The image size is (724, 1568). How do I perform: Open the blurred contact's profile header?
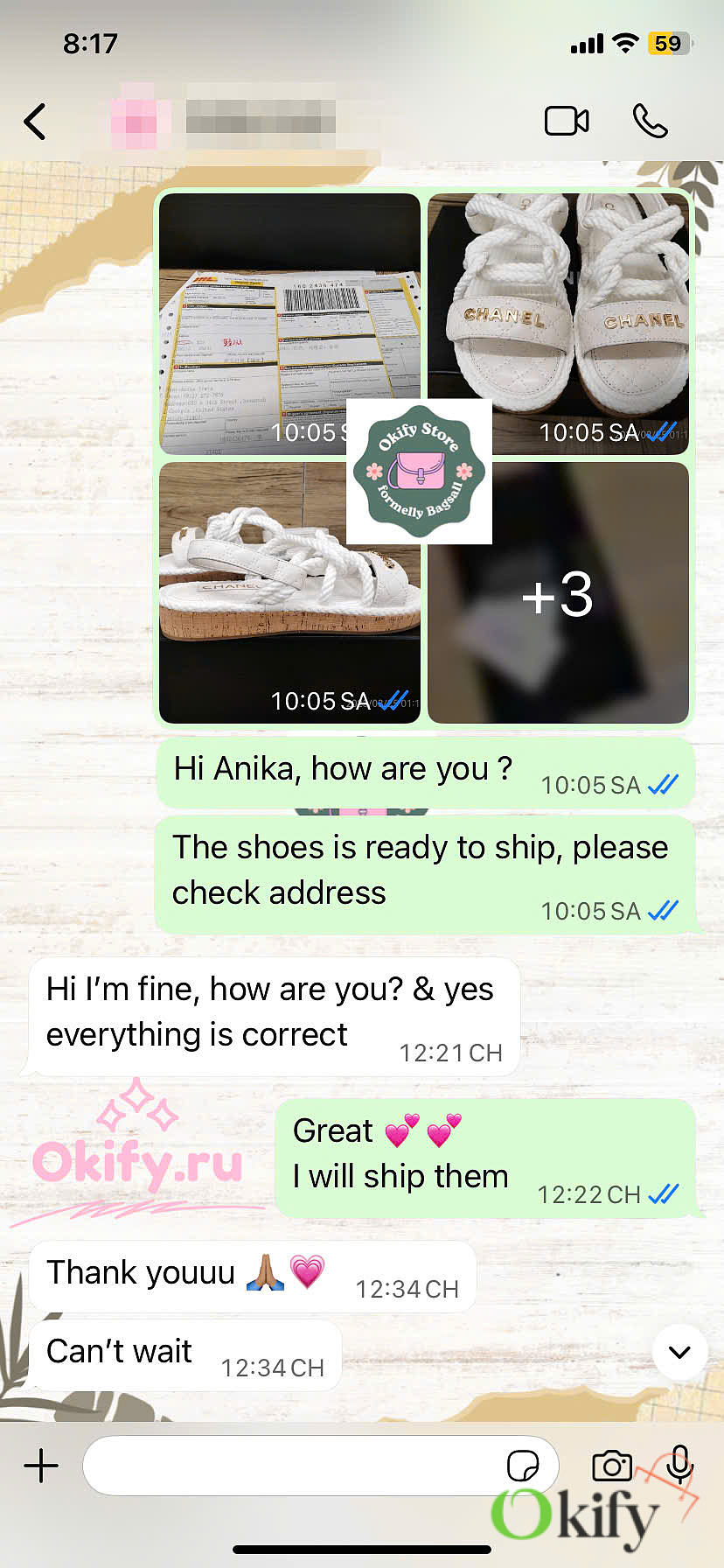click(x=224, y=121)
